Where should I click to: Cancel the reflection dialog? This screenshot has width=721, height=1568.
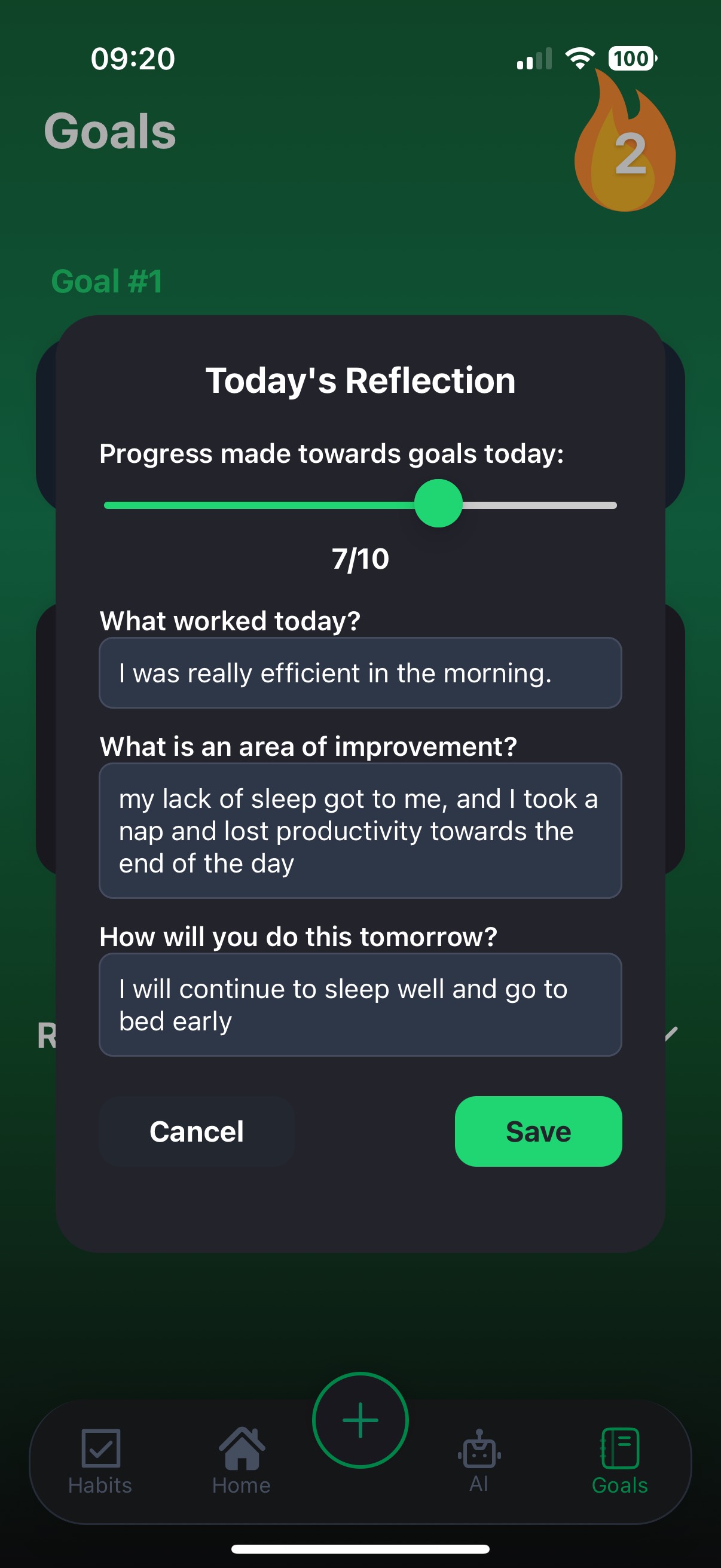pos(197,1131)
